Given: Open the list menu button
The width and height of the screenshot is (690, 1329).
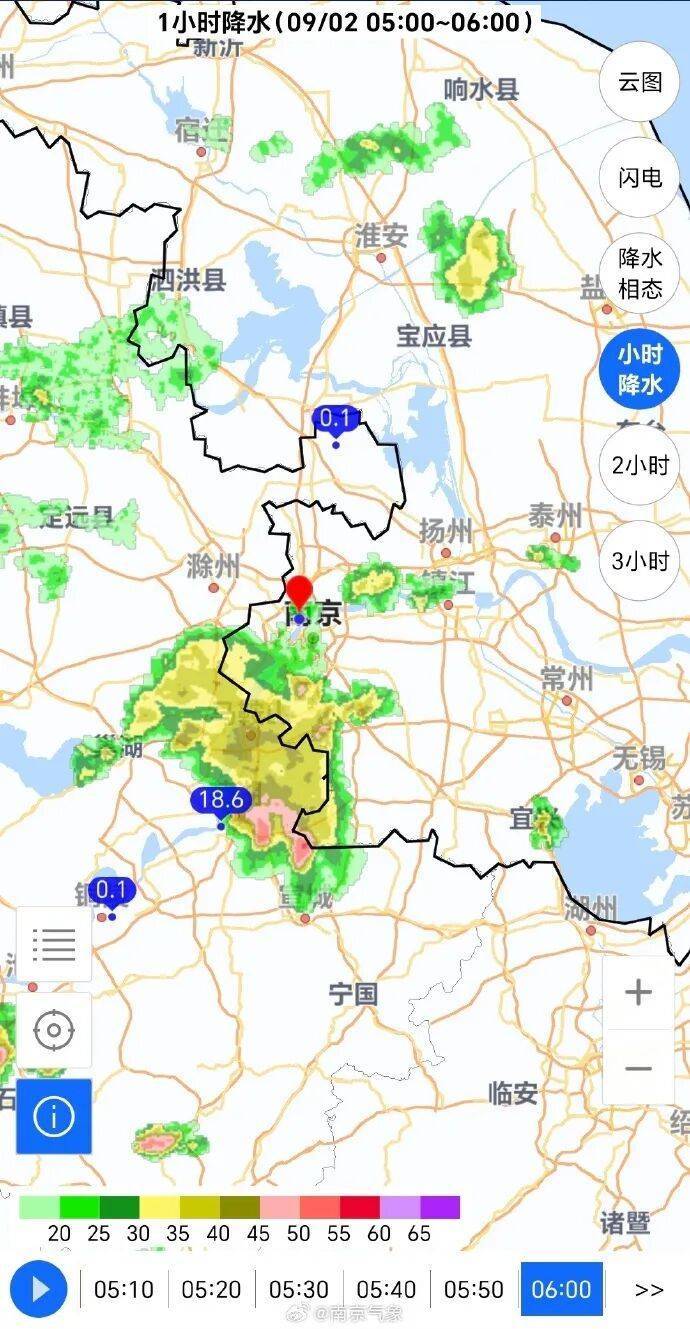Looking at the screenshot, I should (54, 943).
